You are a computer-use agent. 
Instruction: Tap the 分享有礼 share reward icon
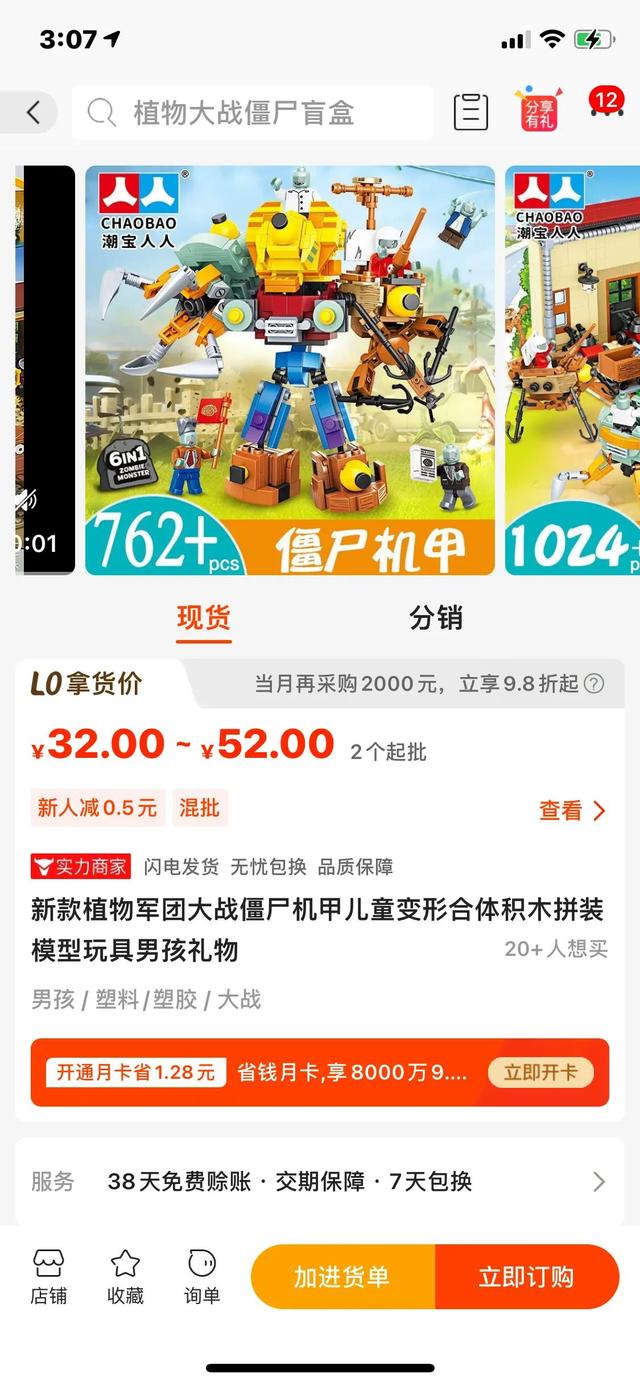(x=537, y=111)
